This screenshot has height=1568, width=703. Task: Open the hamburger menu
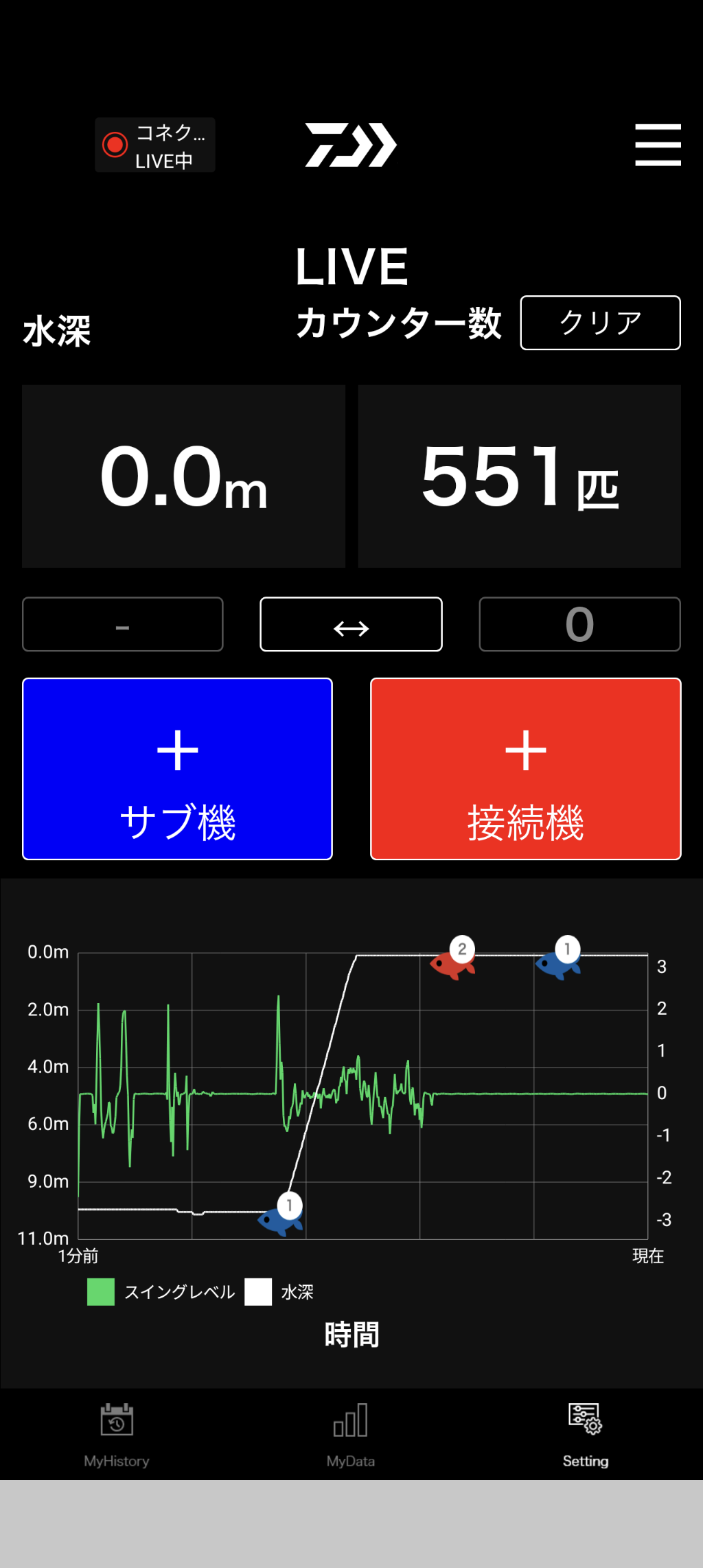tap(658, 145)
